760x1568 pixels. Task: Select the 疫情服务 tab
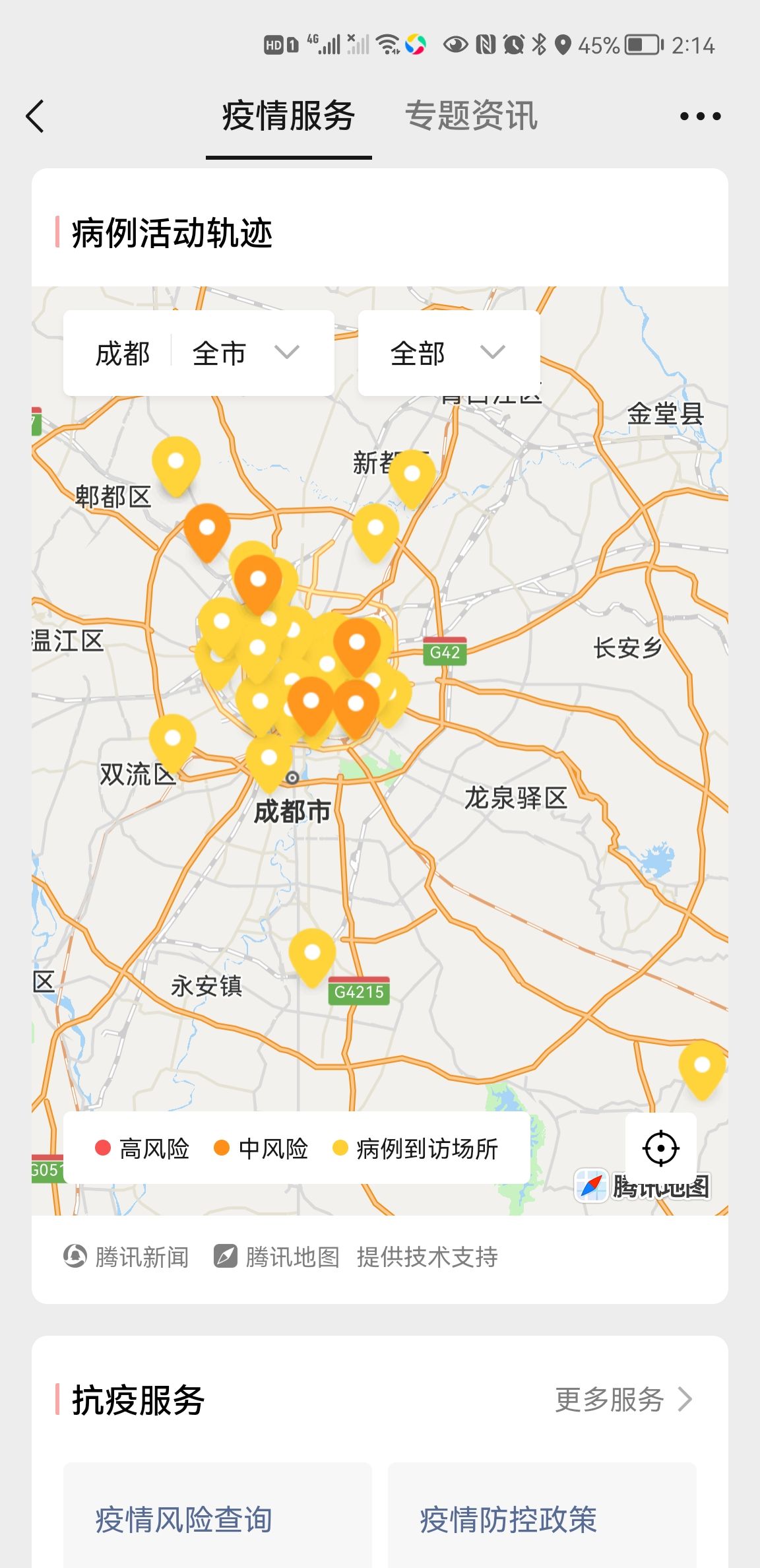pyautogui.click(x=288, y=116)
